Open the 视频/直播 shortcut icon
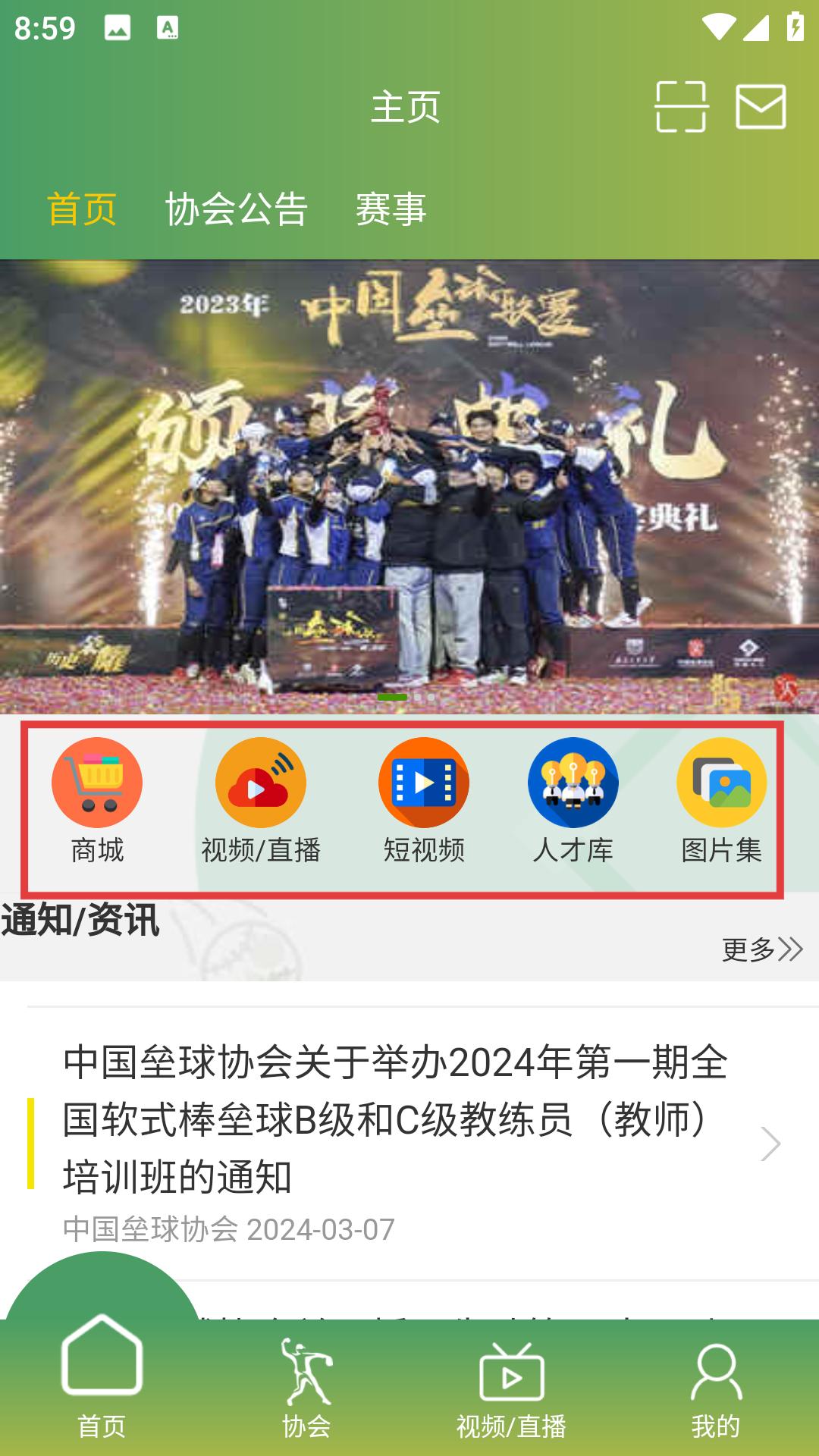 (x=260, y=801)
